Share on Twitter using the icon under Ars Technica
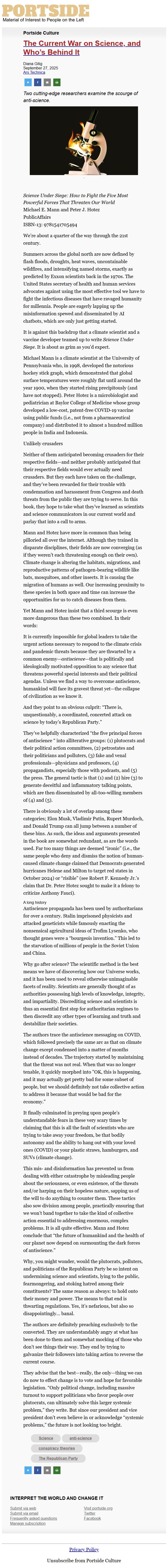 pos(27,82)
